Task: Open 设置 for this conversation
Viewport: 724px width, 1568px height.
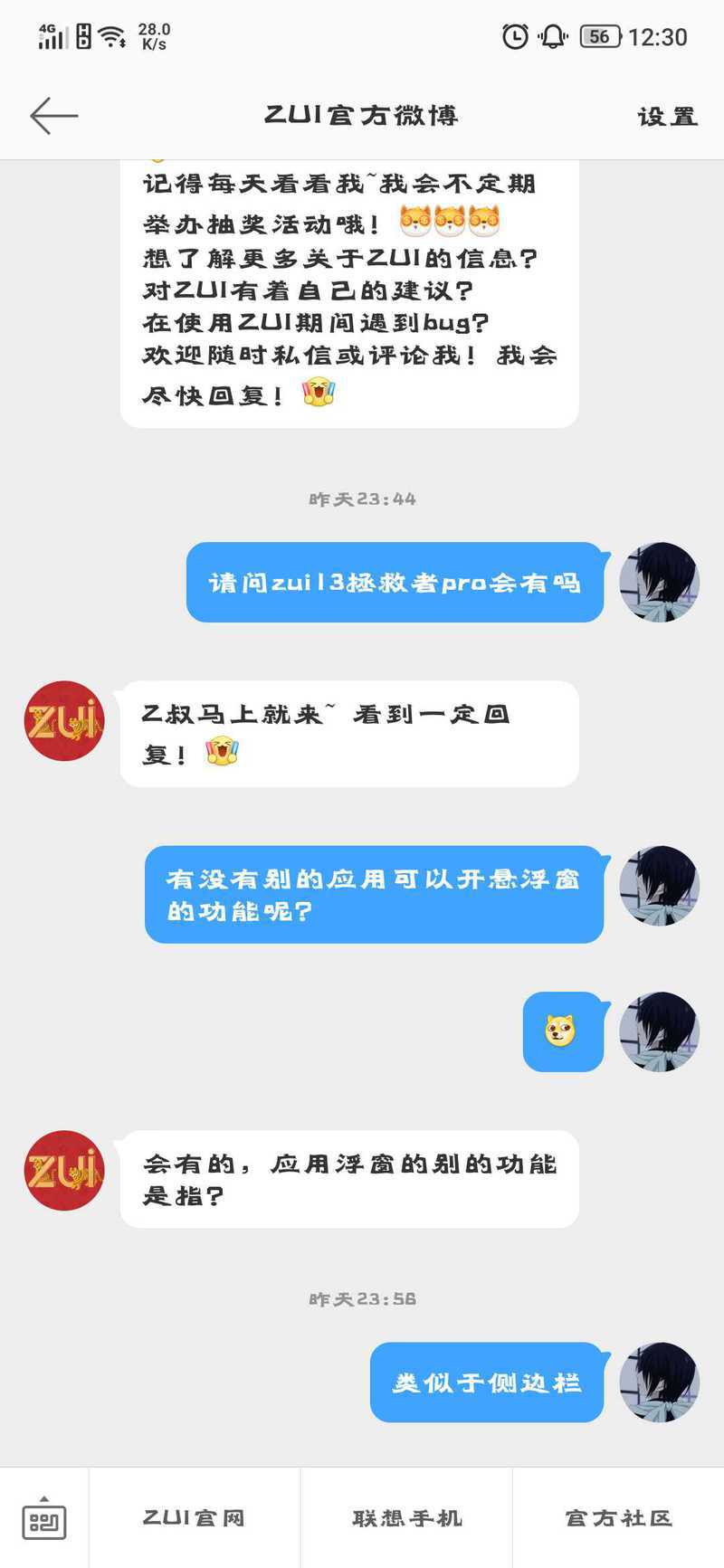Action: [x=667, y=117]
